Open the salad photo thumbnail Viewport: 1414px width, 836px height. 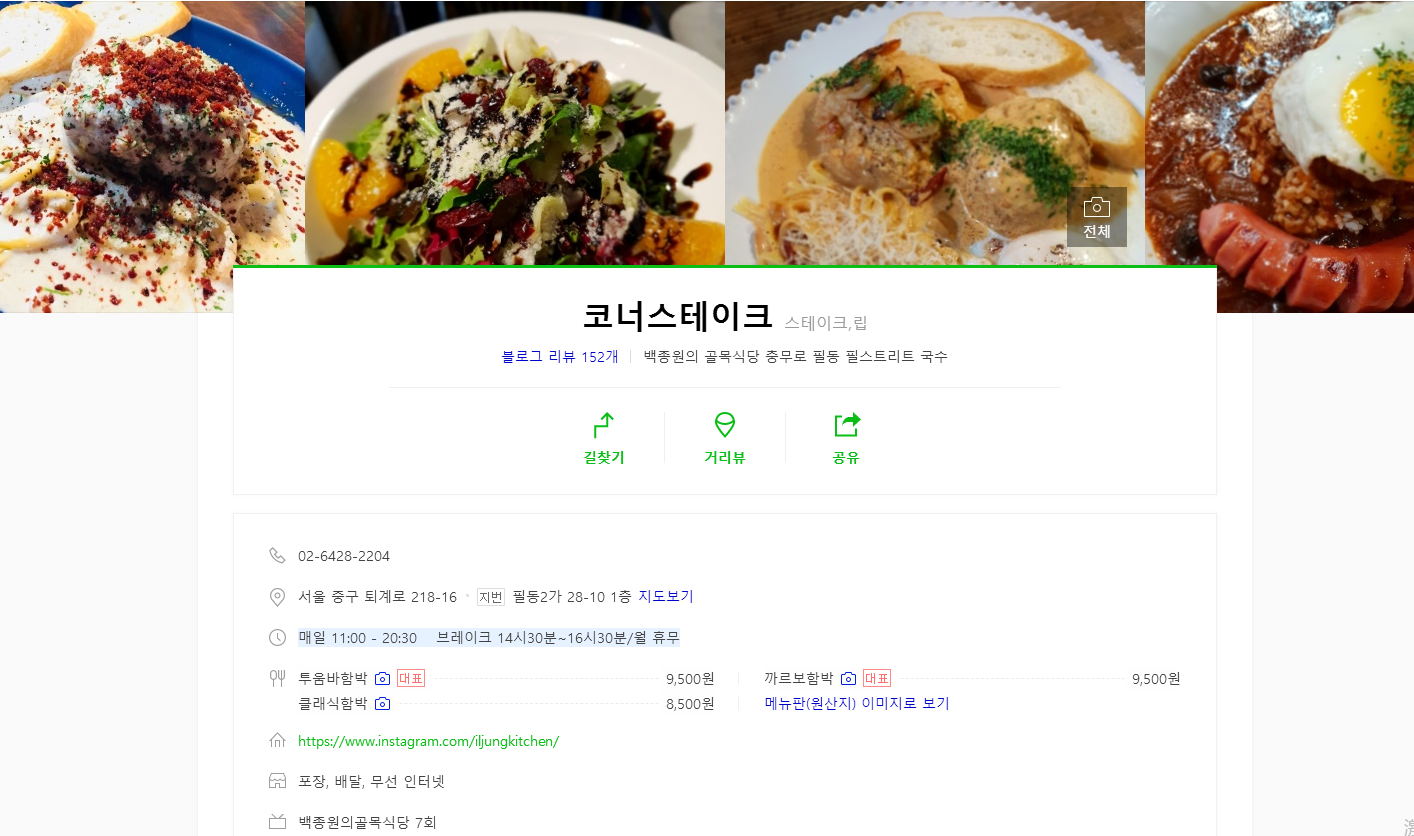[514, 130]
